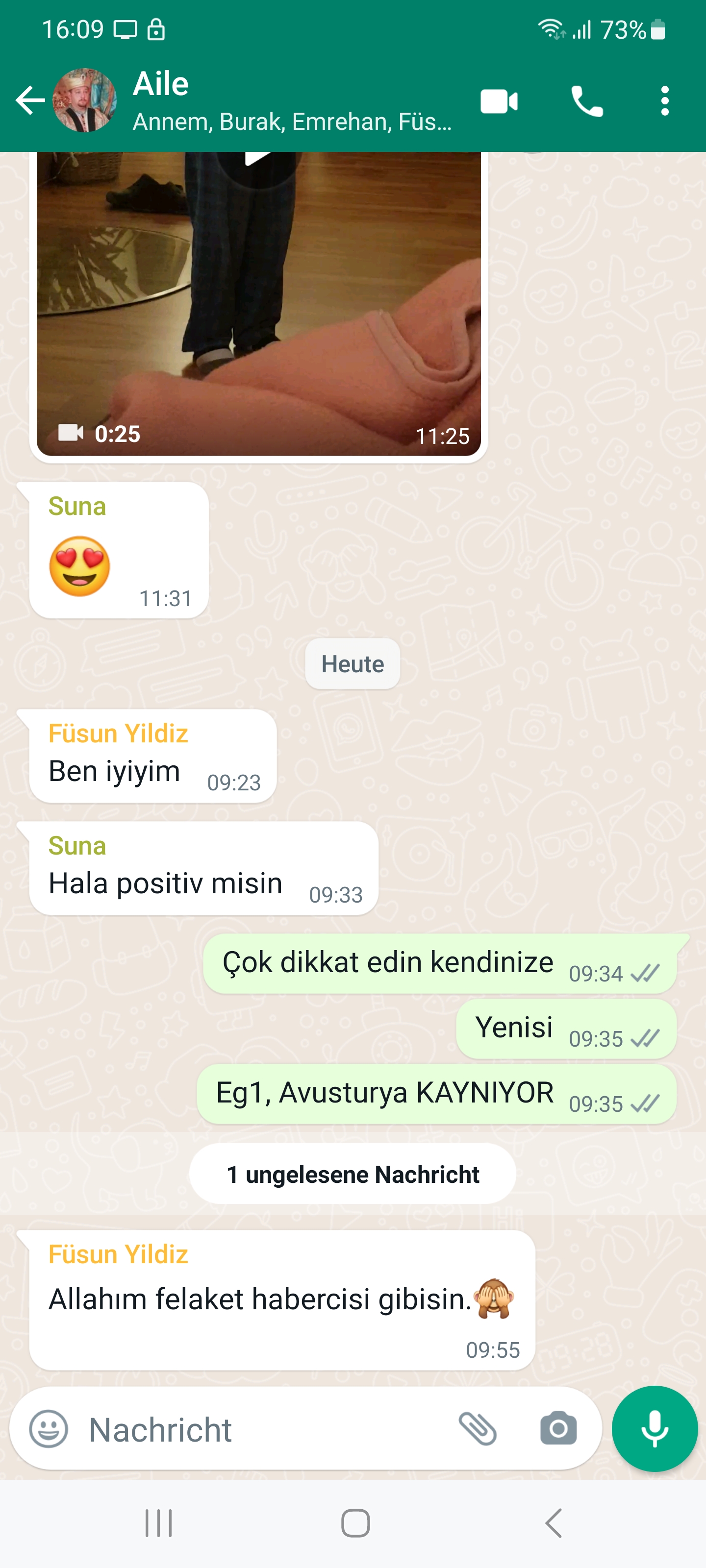Screen dimensions: 706x1568
Task: Open recent apps from the navigation bar
Action: (x=159, y=1523)
